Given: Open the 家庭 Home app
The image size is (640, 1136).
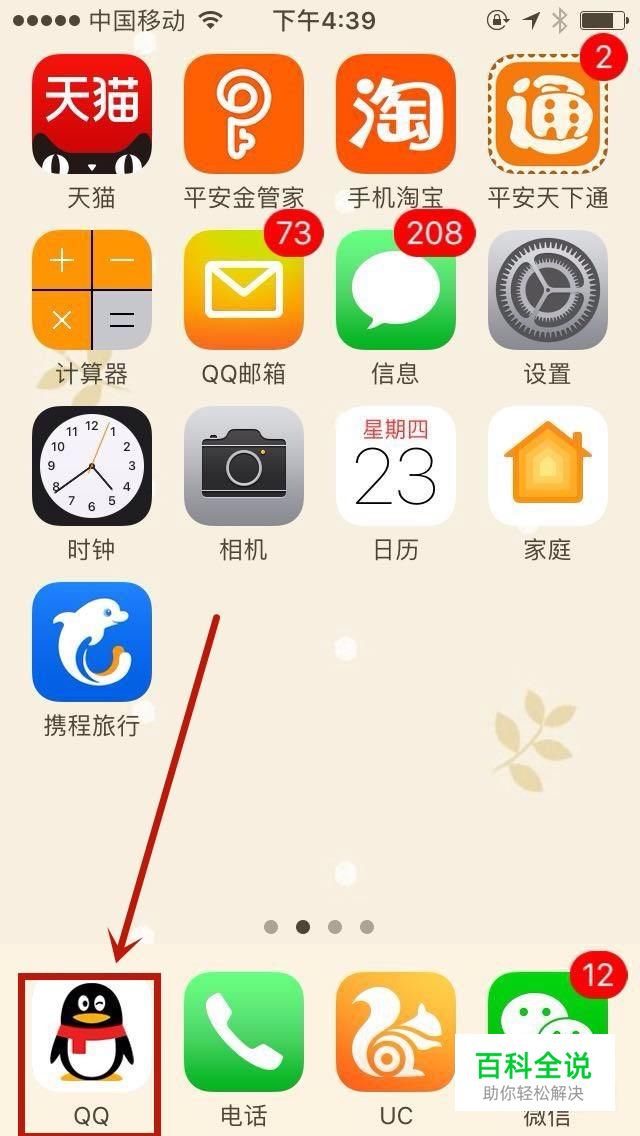Looking at the screenshot, I should [547, 466].
